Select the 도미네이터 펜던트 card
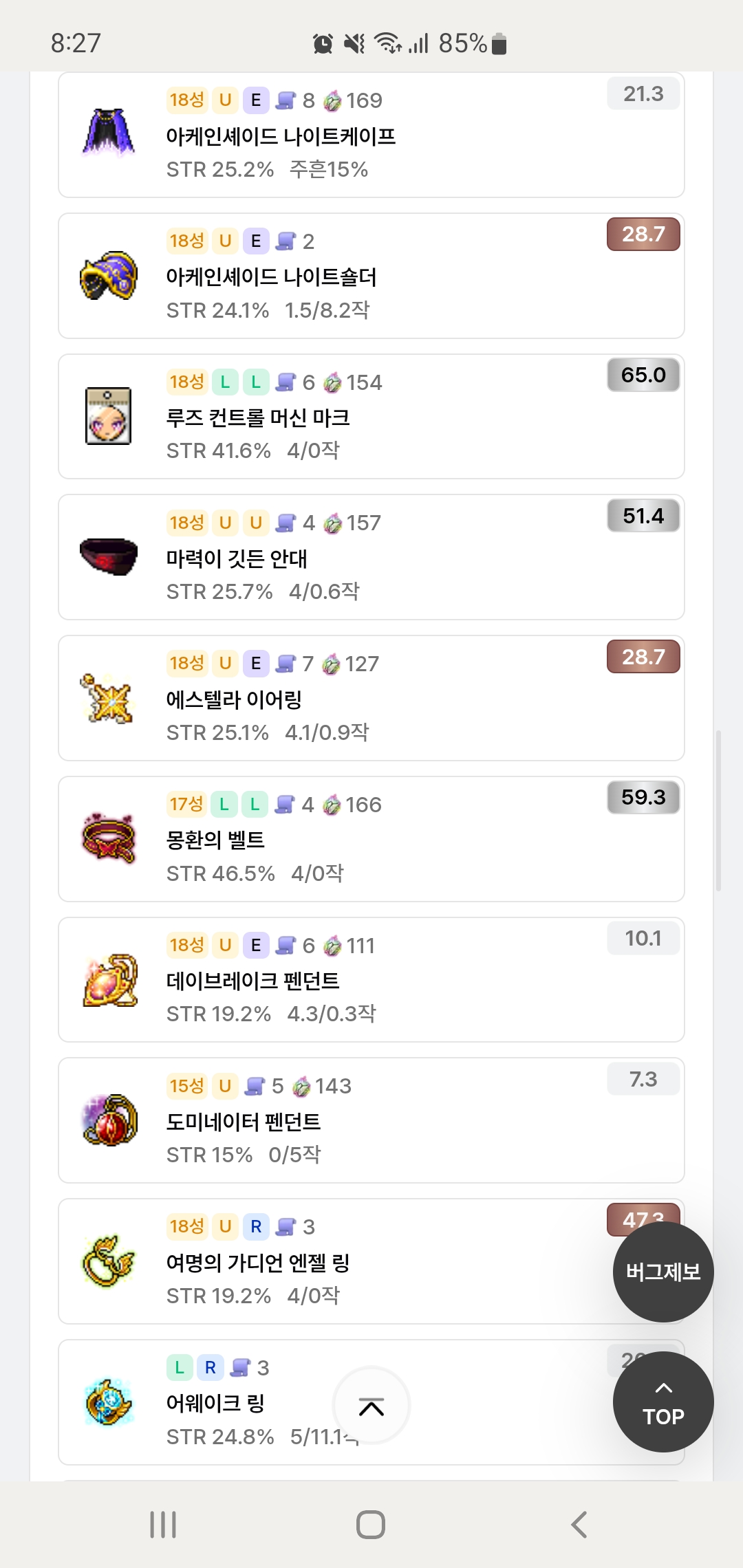This screenshot has width=743, height=1568. pos(371,1121)
